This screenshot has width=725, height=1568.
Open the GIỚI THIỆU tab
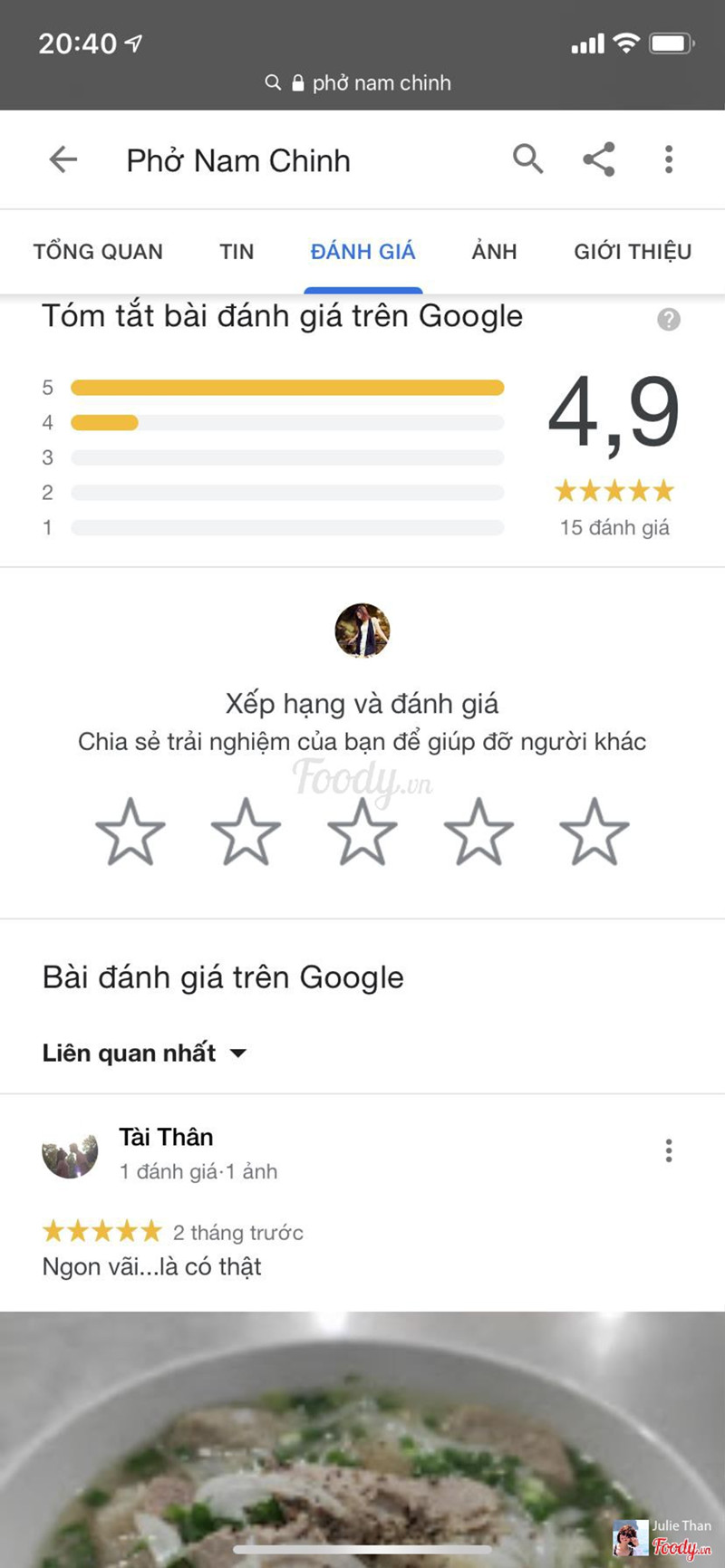(x=633, y=252)
